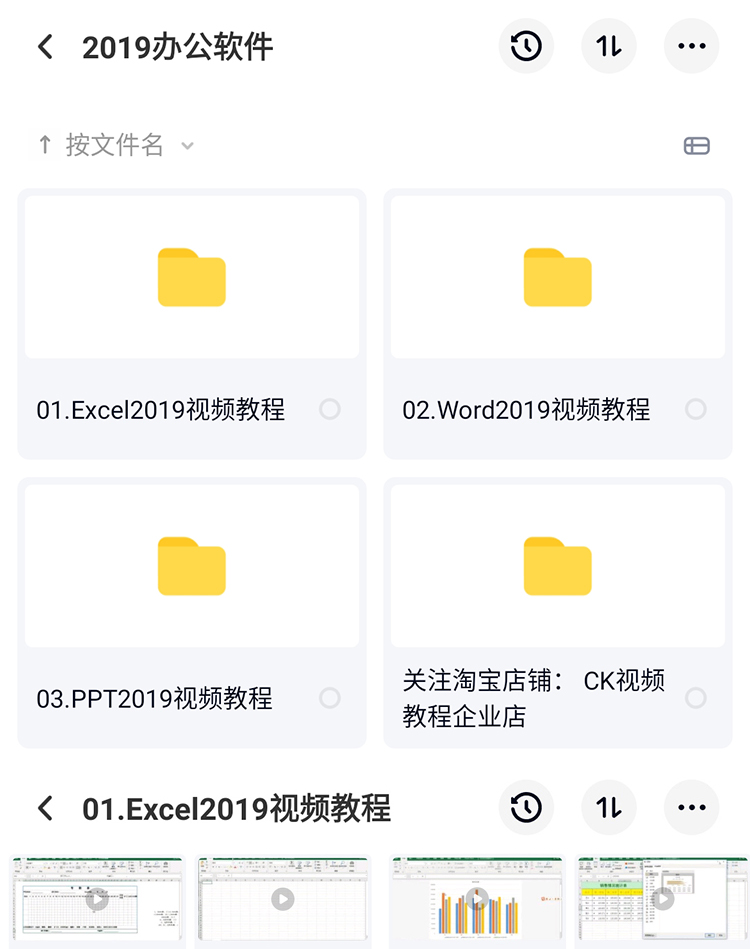750x949 pixels.
Task: Open overflow menu in 01.Excel2019视频教程 header
Action: [691, 808]
